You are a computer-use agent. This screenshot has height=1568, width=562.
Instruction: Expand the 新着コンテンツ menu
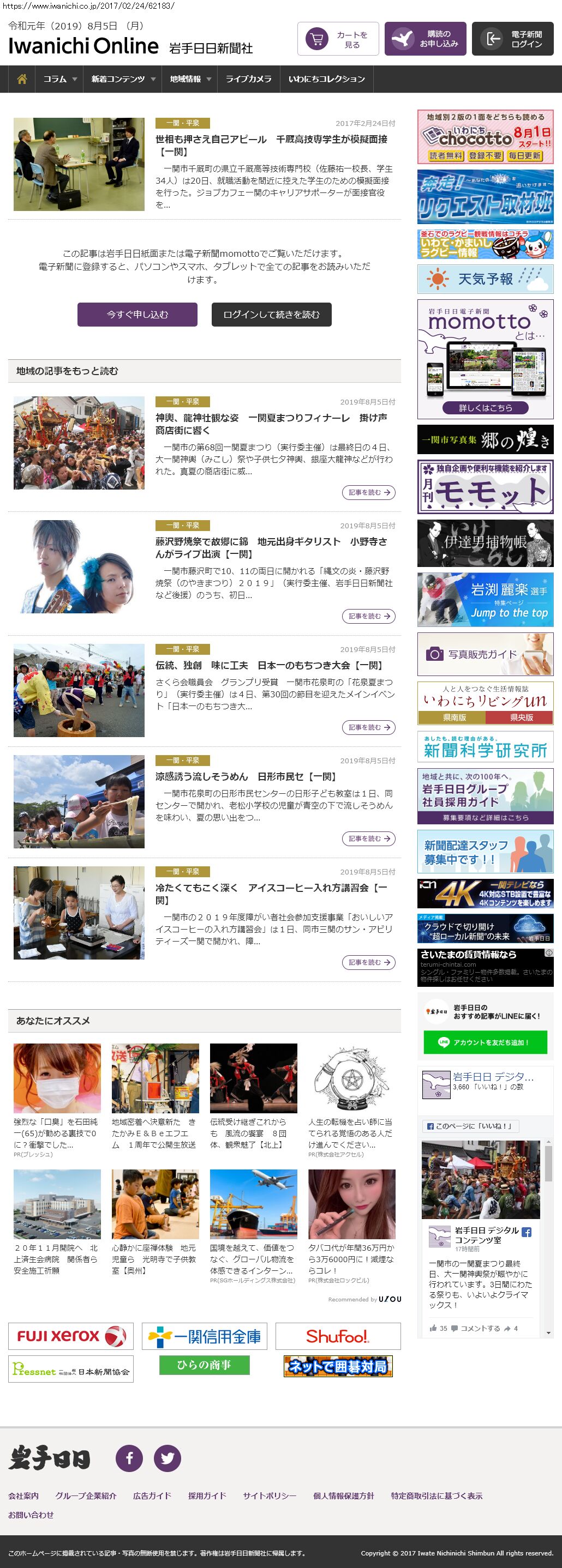pos(123,79)
